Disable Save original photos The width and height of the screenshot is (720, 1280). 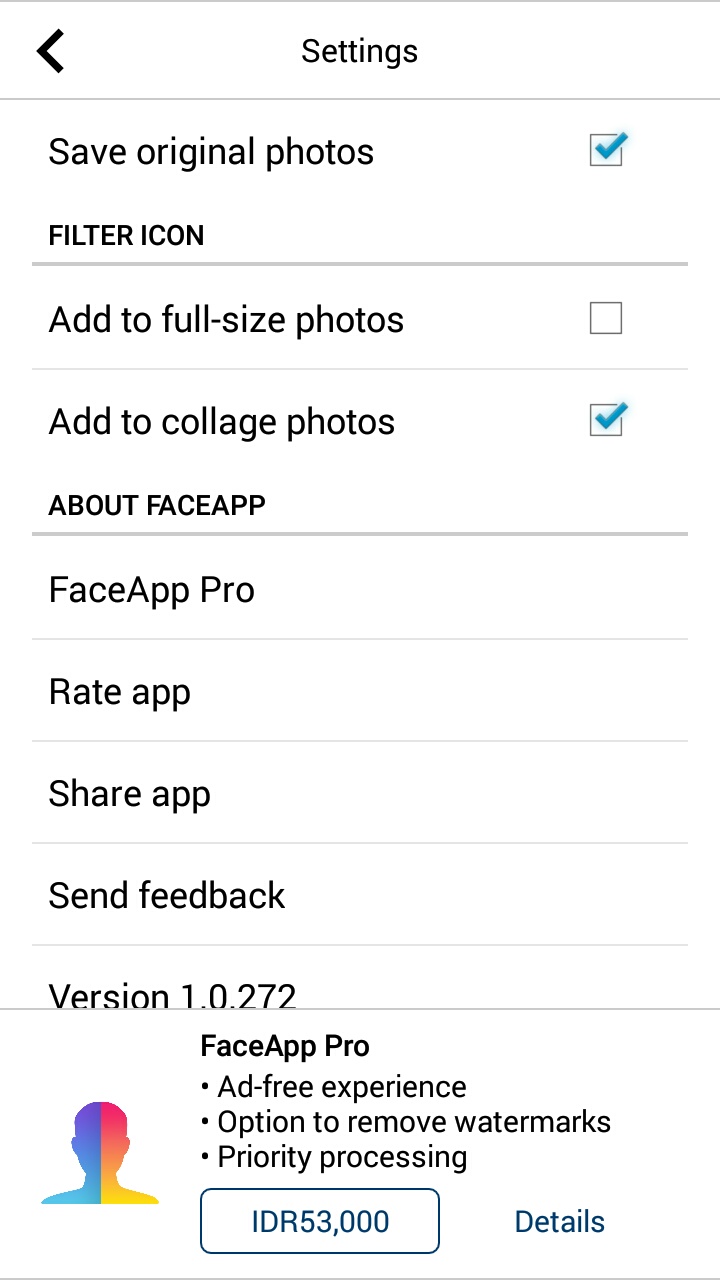click(605, 149)
